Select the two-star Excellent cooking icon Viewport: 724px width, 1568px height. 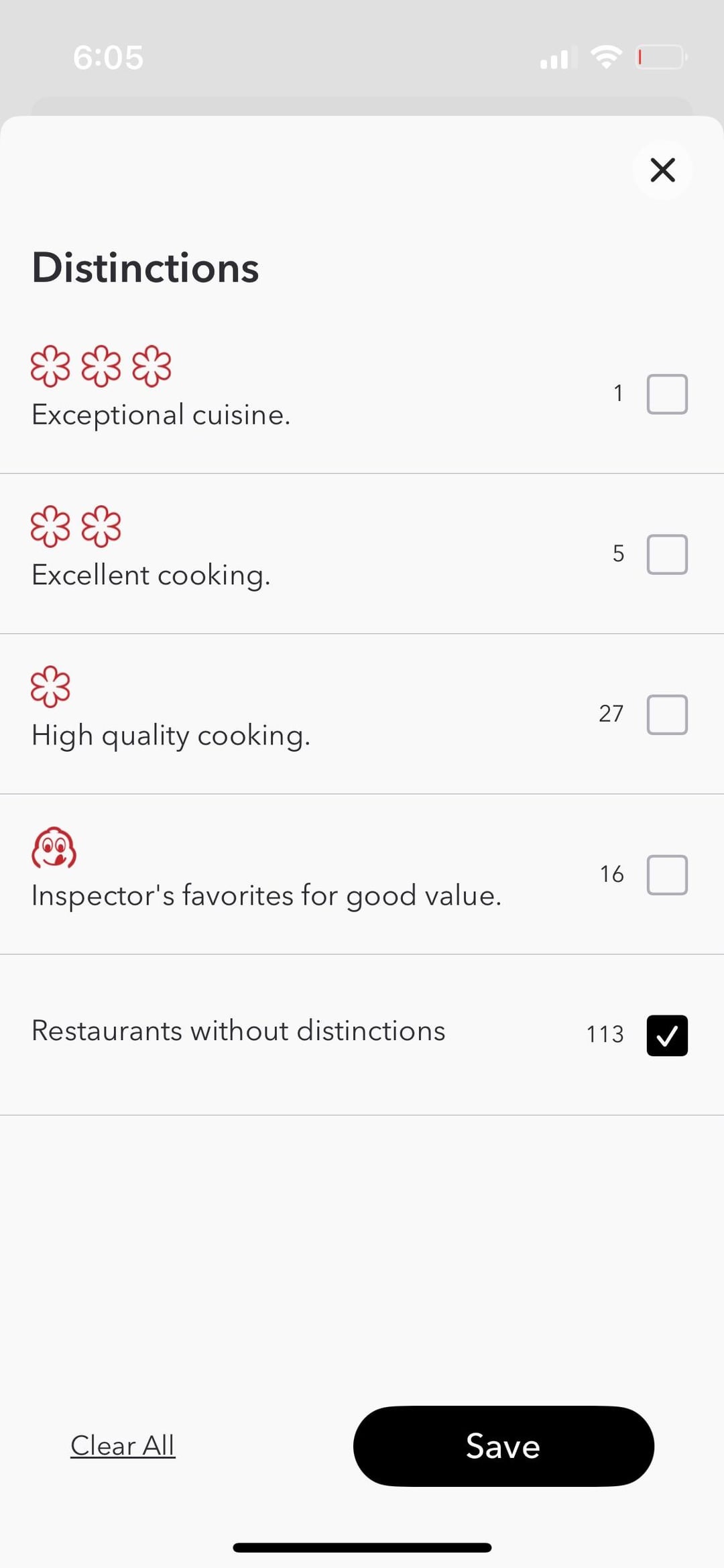tap(75, 526)
